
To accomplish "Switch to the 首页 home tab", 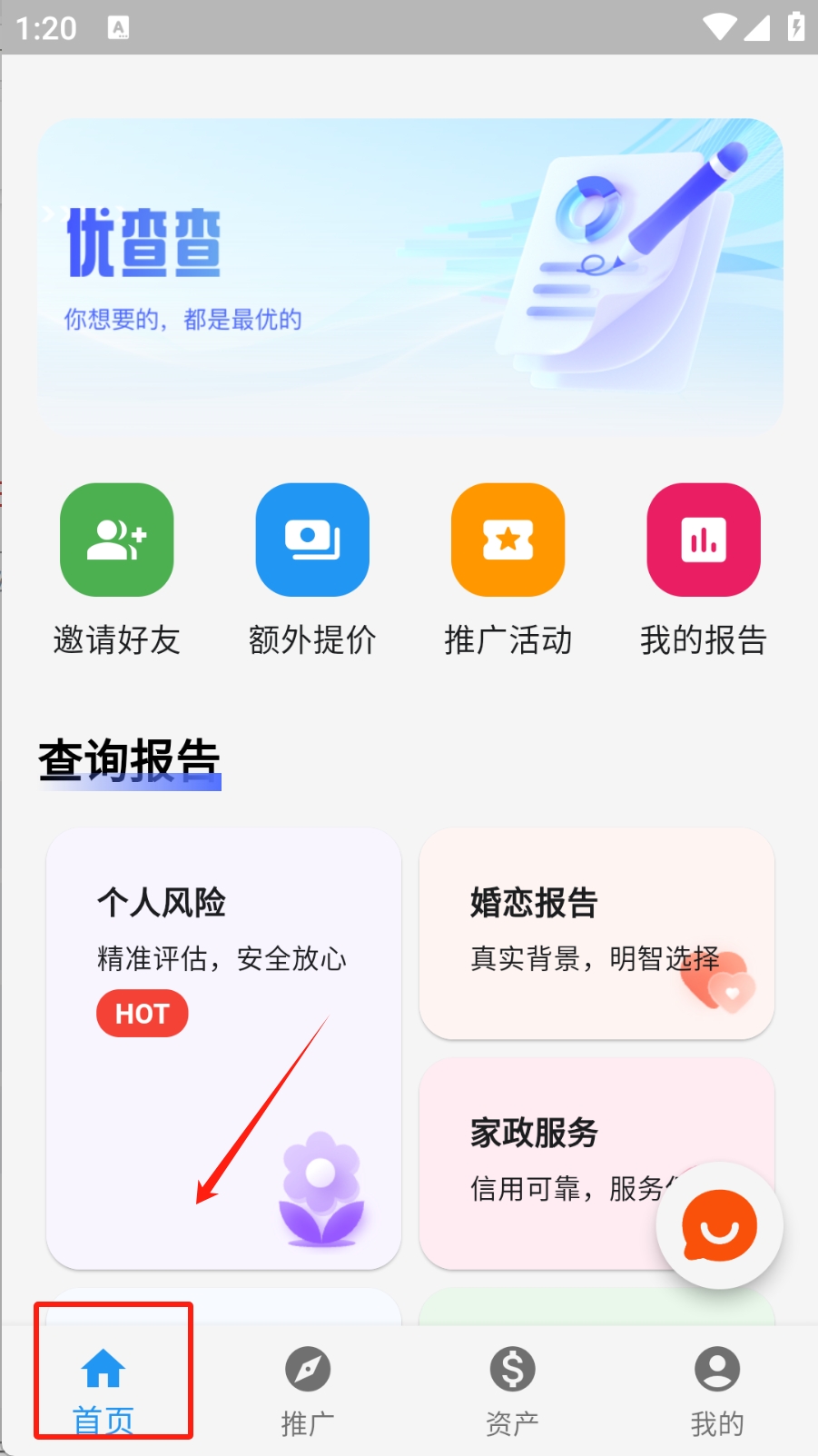I will coord(103,1389).
